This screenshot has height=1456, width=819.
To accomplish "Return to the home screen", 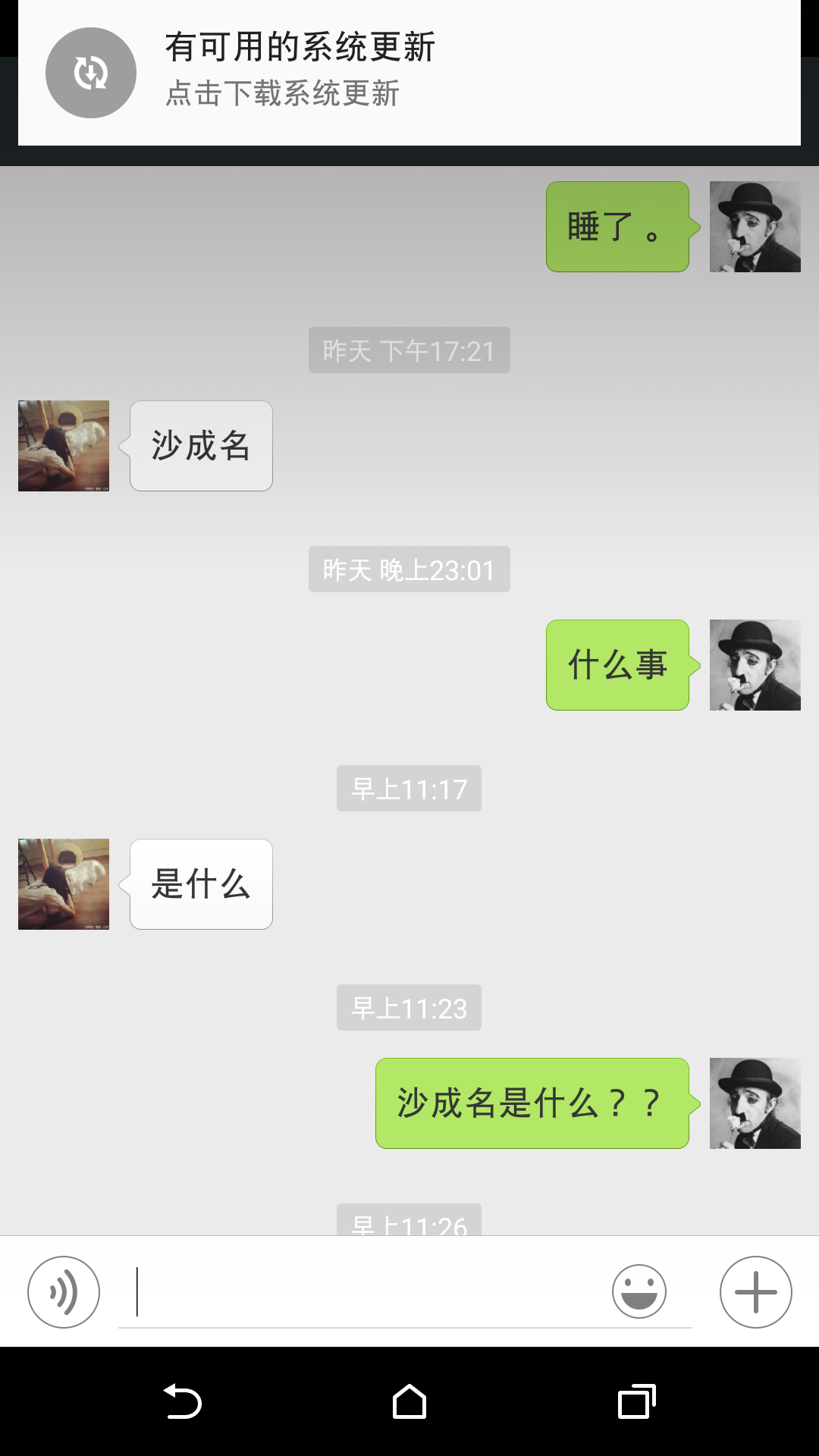I will (409, 1401).
